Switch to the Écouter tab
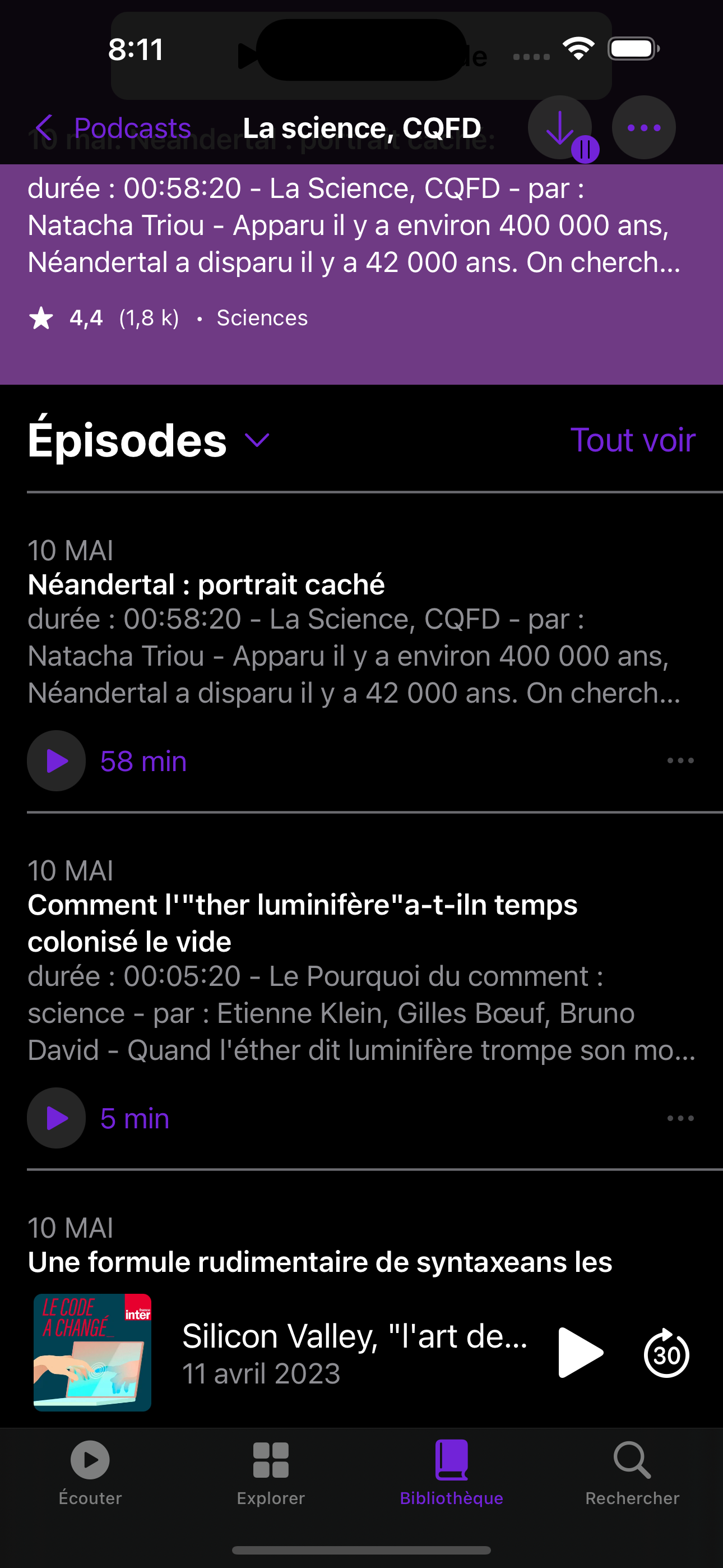The image size is (723, 1568). tap(90, 1472)
